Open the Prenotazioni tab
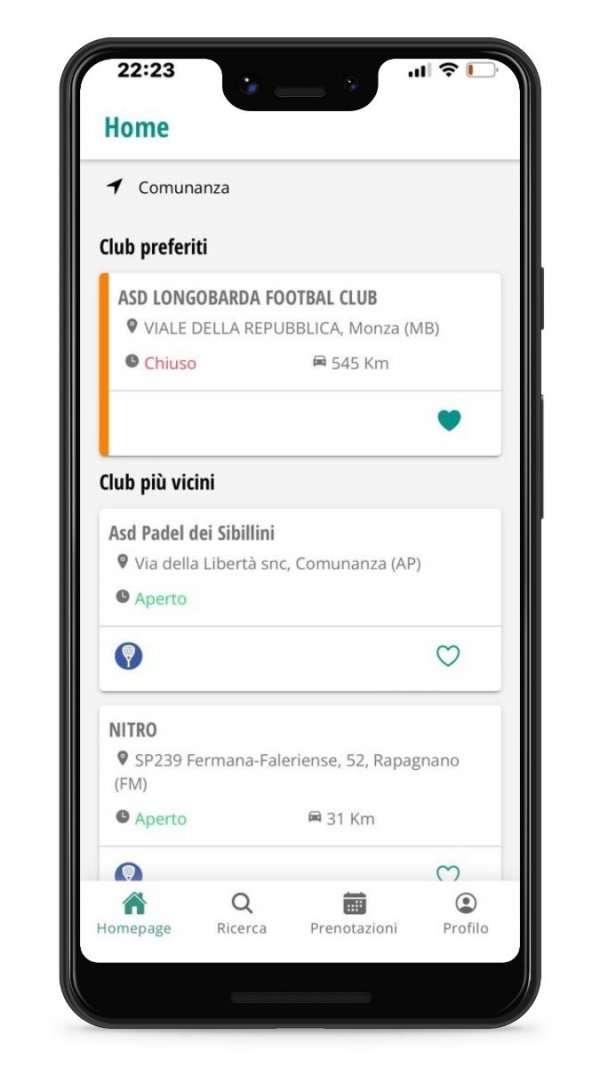 354,913
